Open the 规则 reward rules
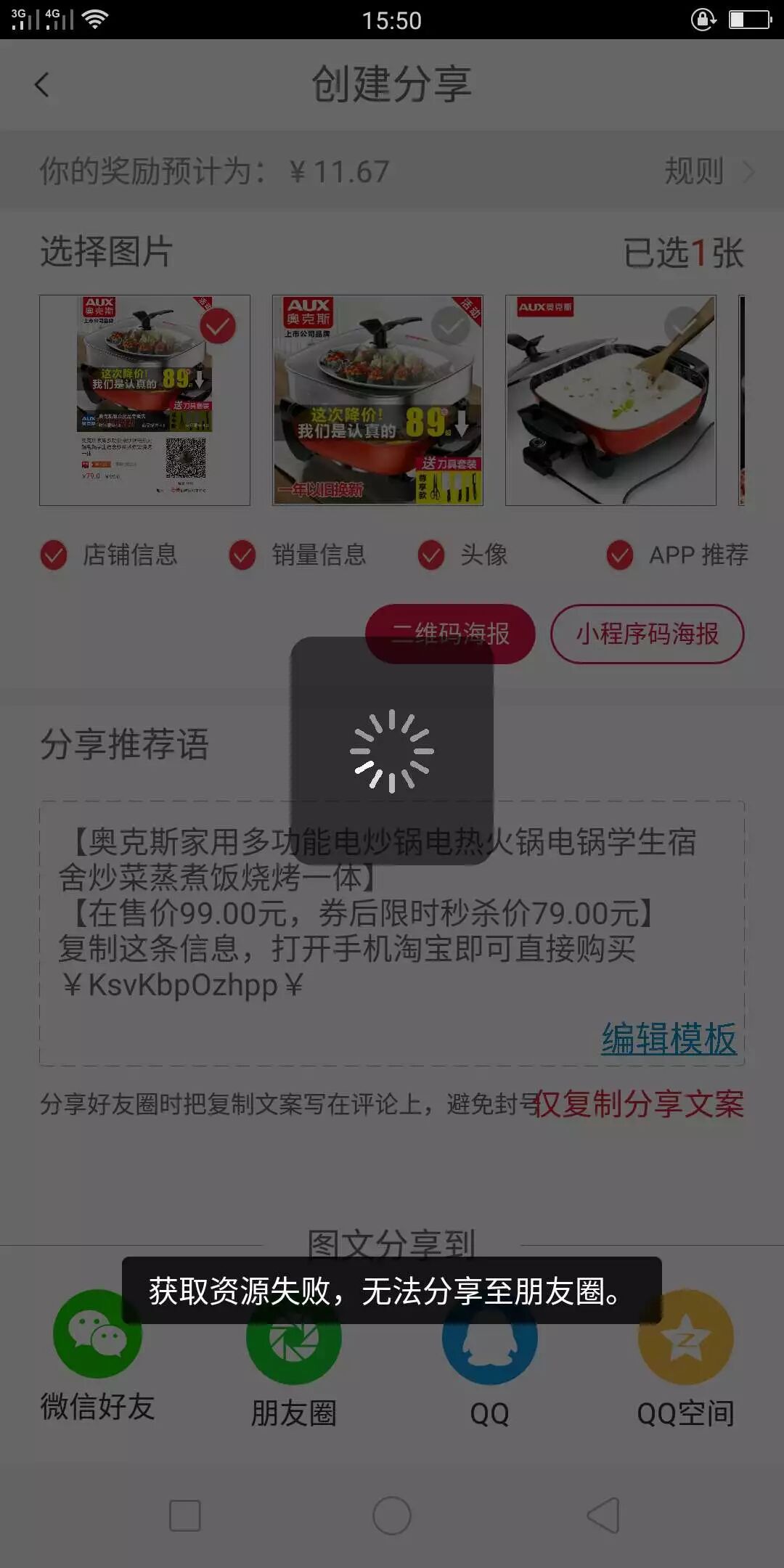 tap(708, 171)
